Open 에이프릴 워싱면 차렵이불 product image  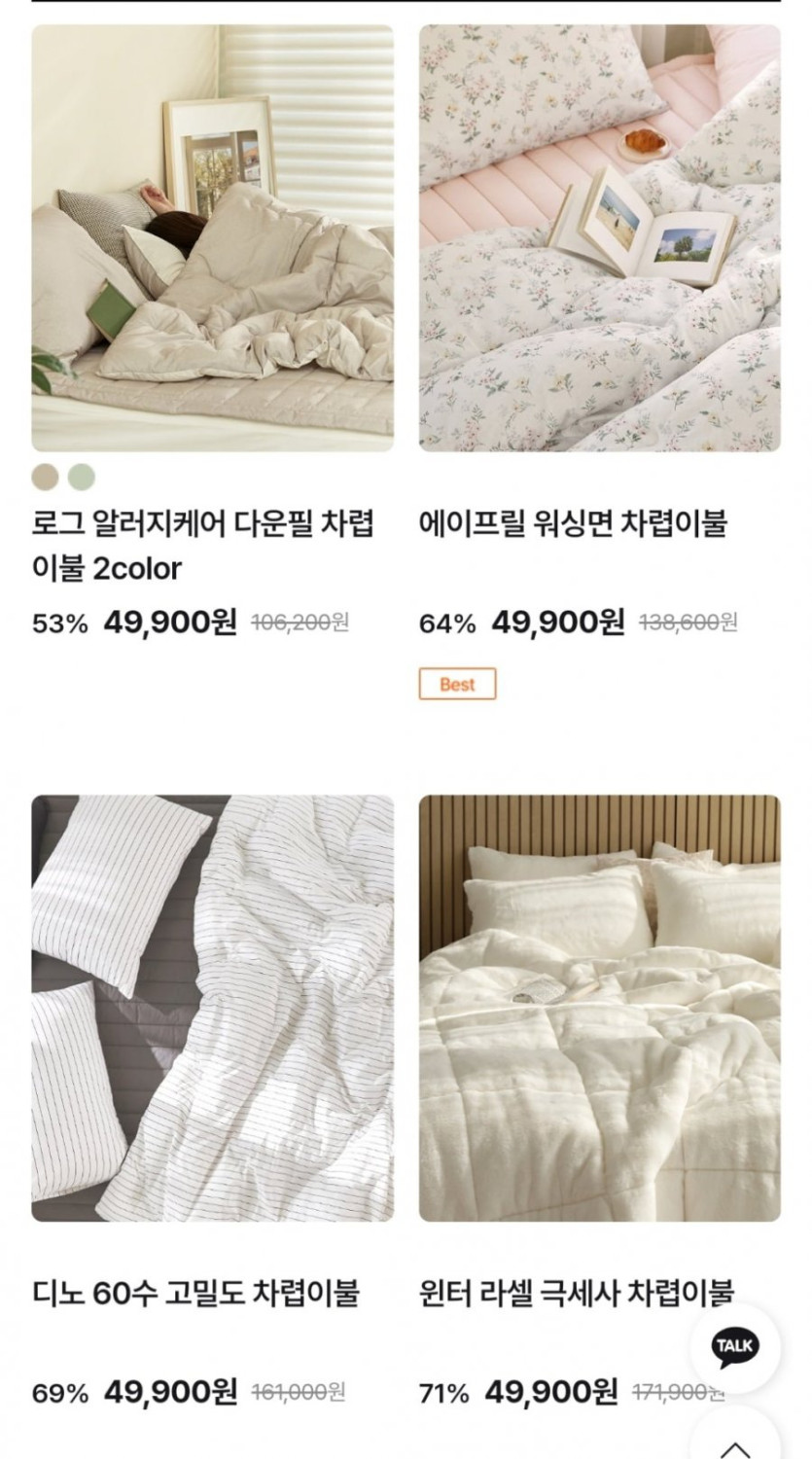[599, 238]
